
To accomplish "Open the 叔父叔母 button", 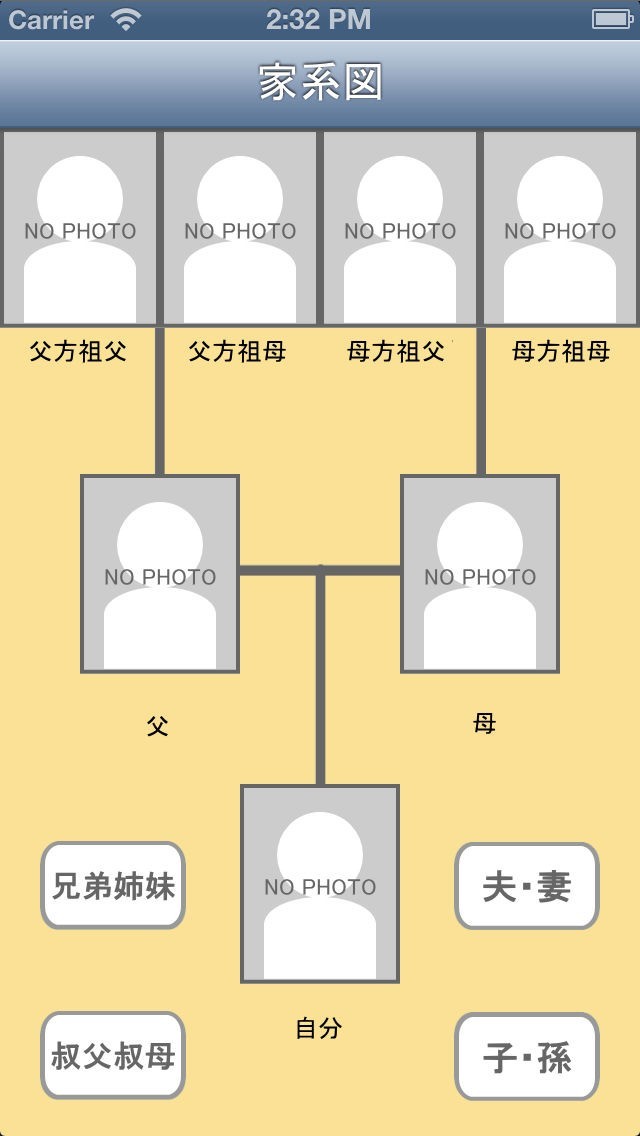I will tap(113, 1056).
